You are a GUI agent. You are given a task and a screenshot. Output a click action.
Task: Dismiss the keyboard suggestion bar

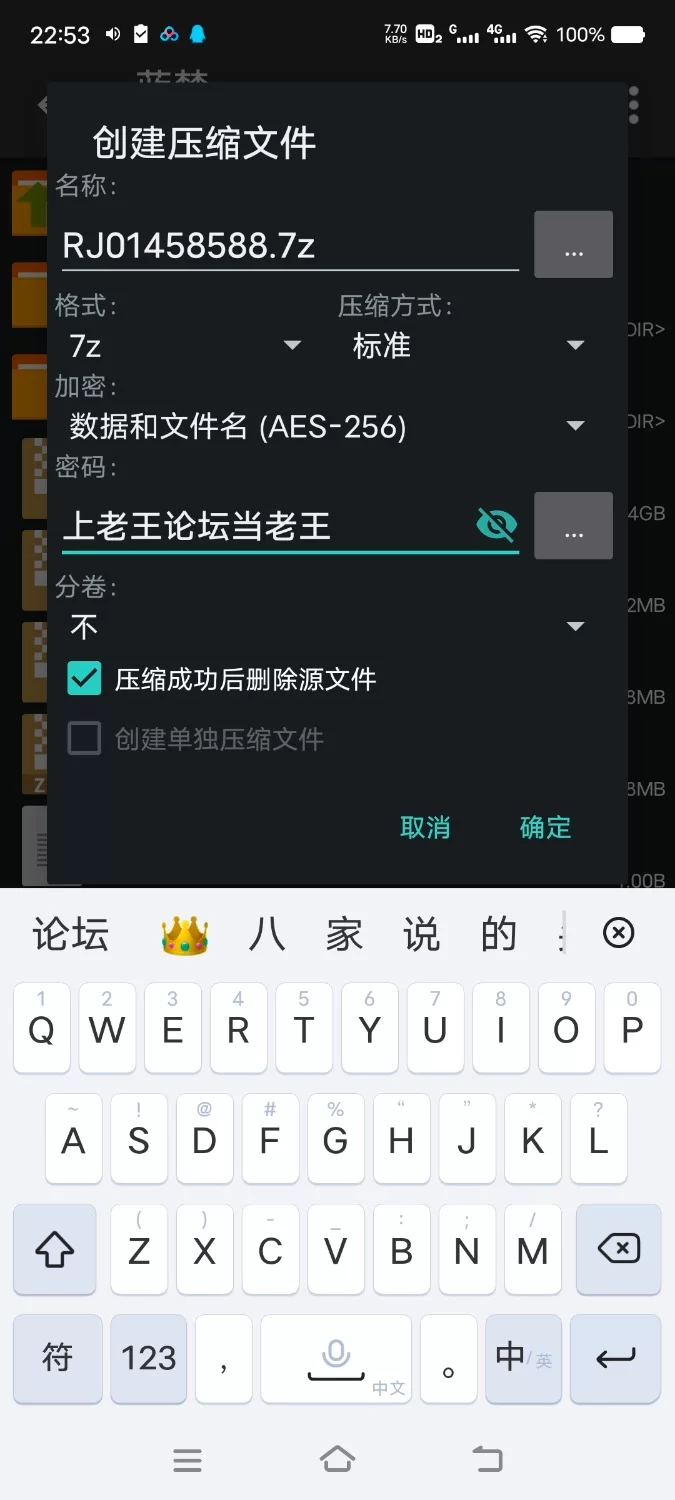point(618,934)
